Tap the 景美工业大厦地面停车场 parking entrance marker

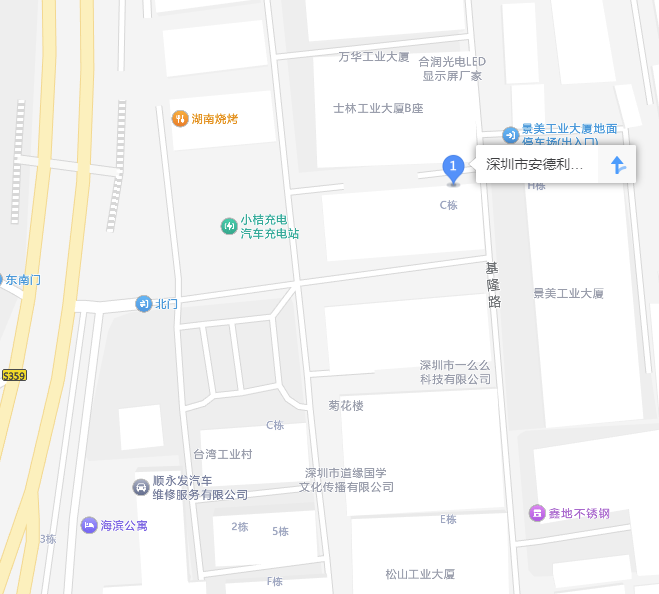pyautogui.click(x=510, y=134)
